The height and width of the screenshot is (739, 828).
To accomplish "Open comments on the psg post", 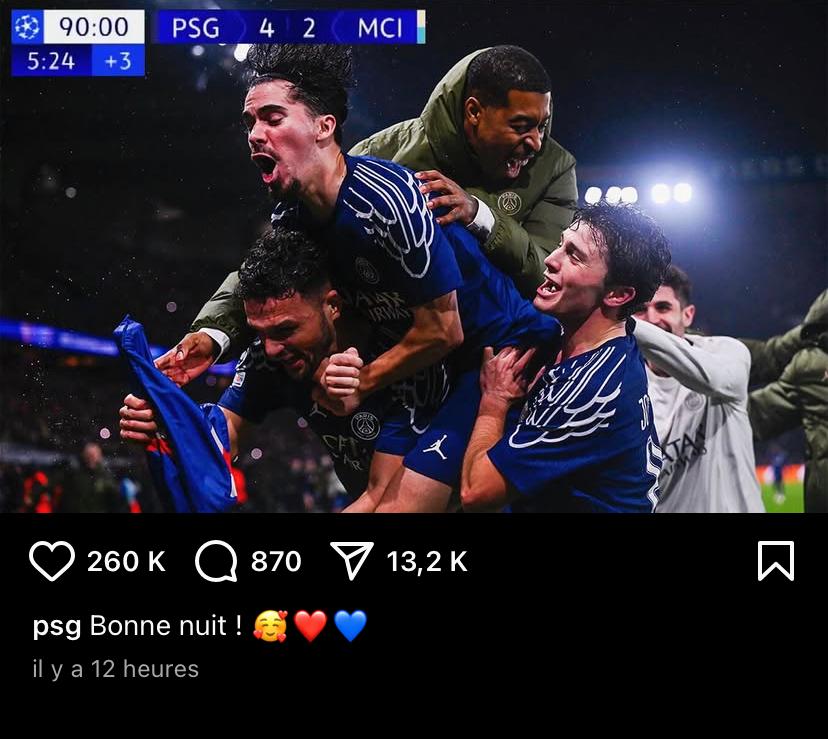I will pyautogui.click(x=215, y=562).
